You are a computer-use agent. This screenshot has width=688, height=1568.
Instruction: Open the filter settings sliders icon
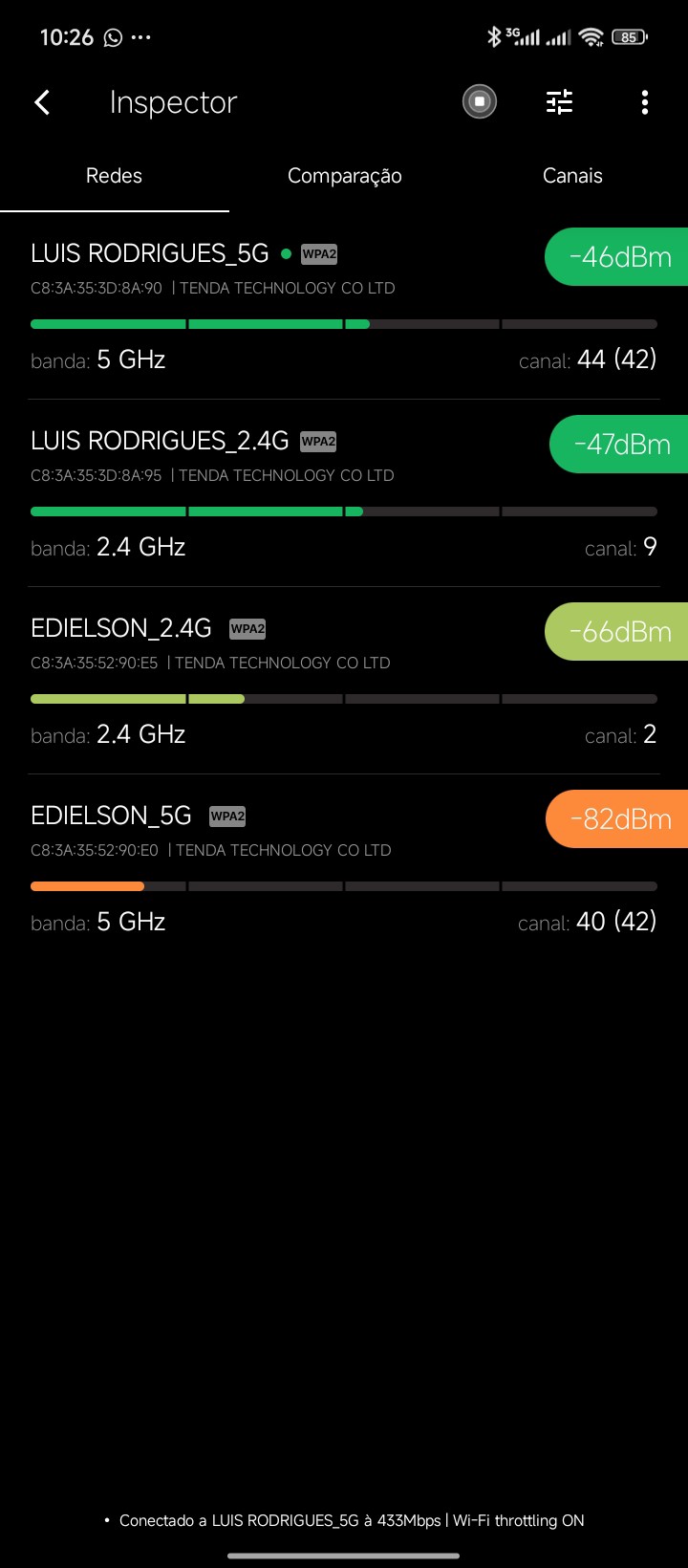click(559, 101)
